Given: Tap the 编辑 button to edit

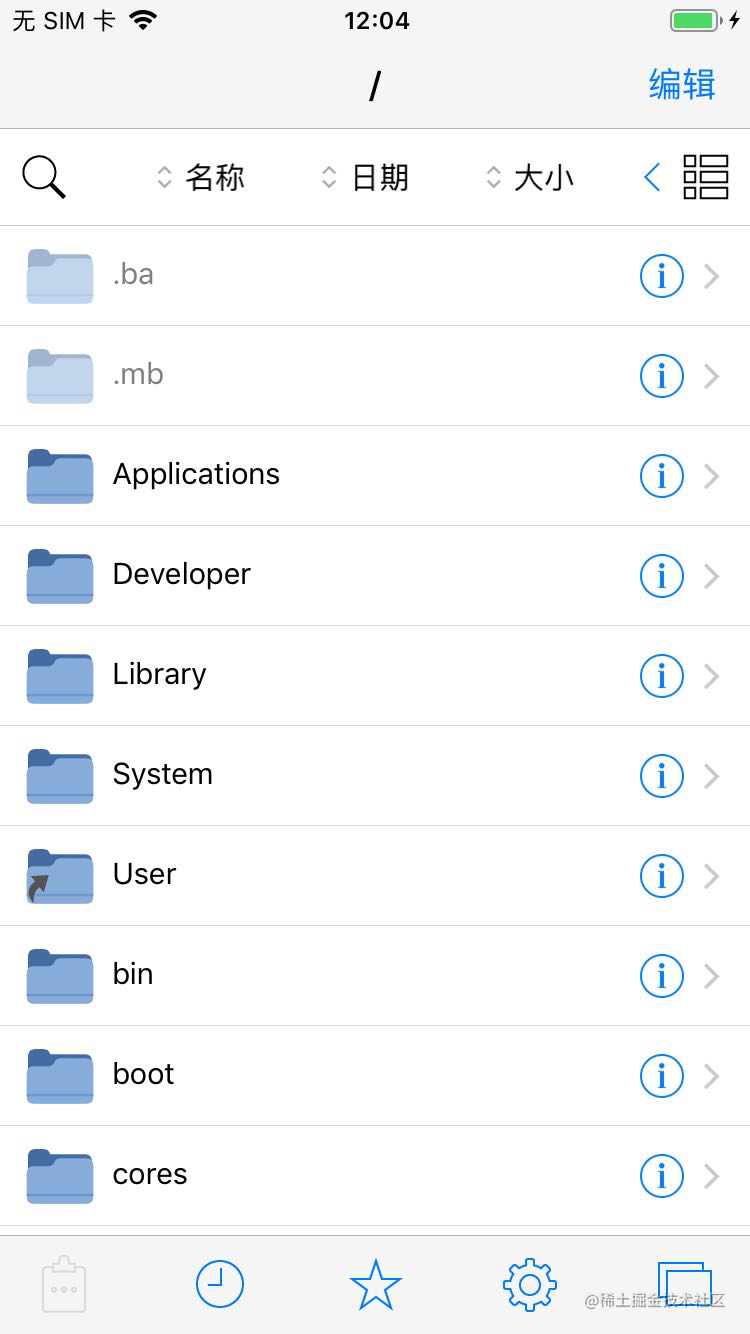Looking at the screenshot, I should (x=683, y=86).
